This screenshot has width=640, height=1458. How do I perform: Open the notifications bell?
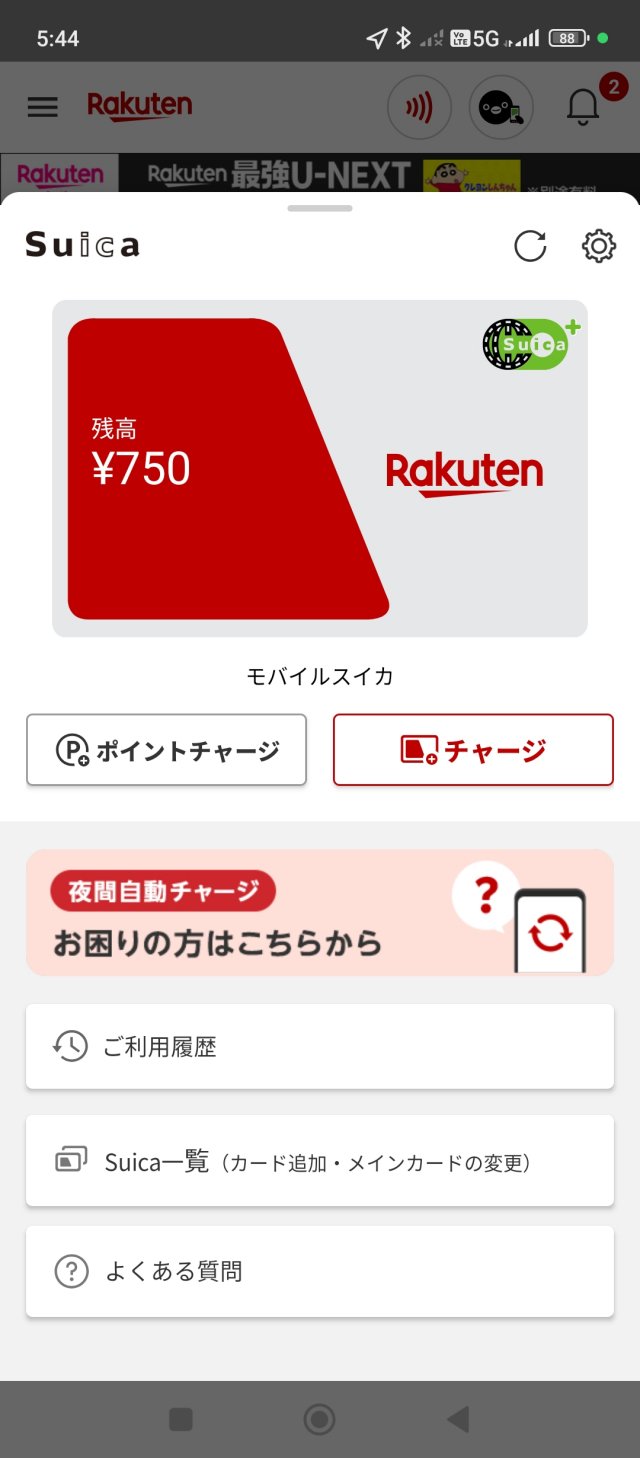pyautogui.click(x=583, y=107)
